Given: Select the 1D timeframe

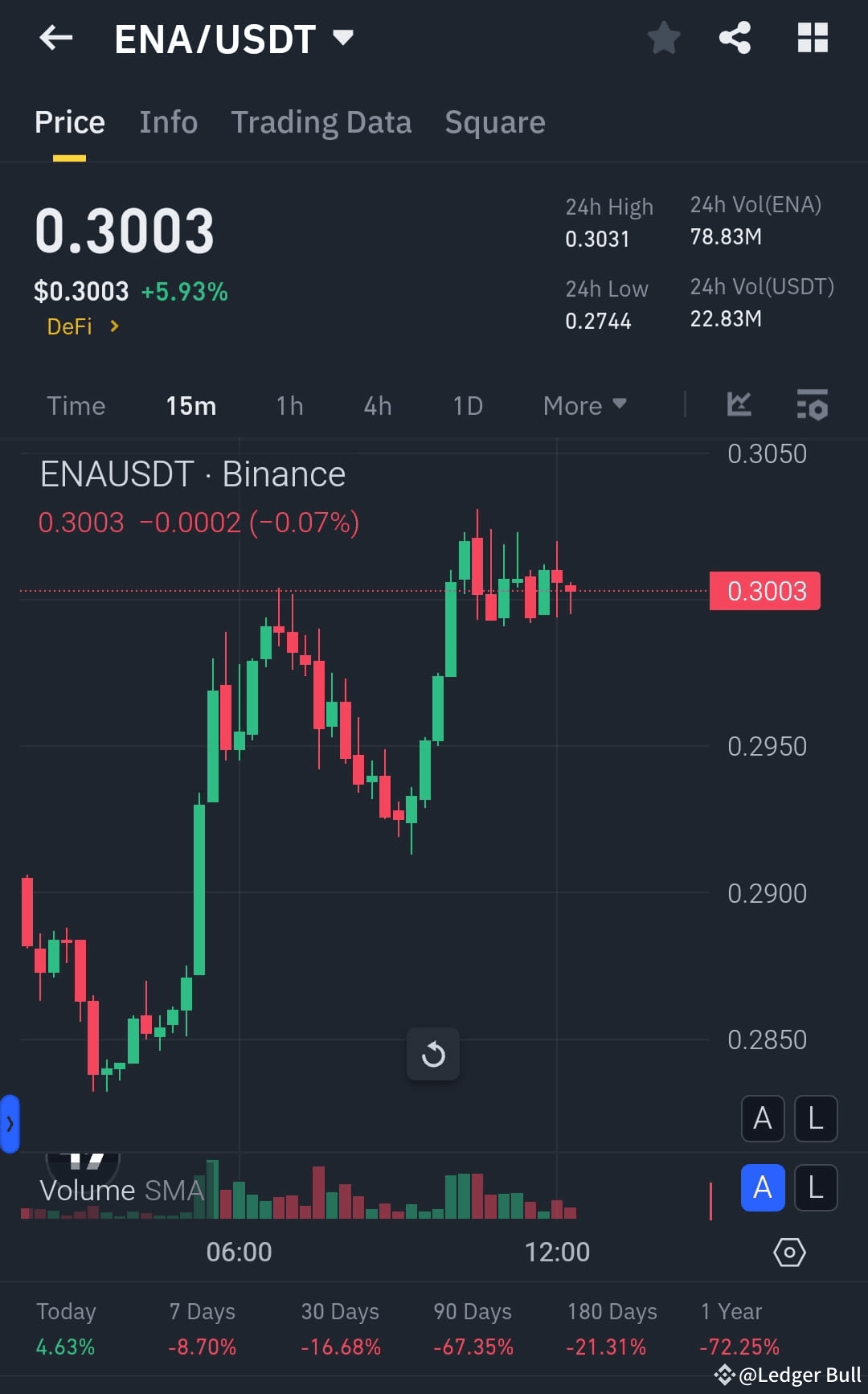Looking at the screenshot, I should pyautogui.click(x=467, y=406).
